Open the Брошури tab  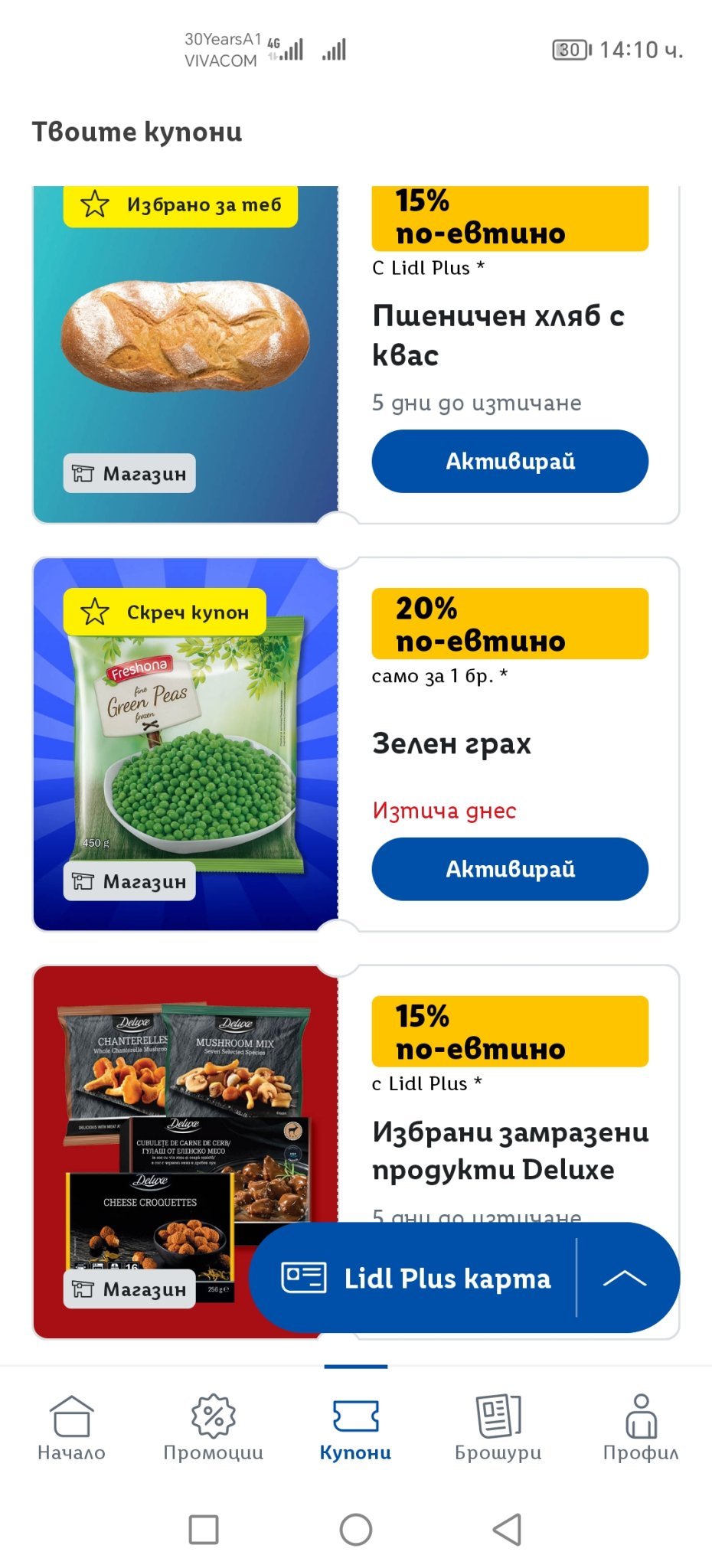[498, 1428]
